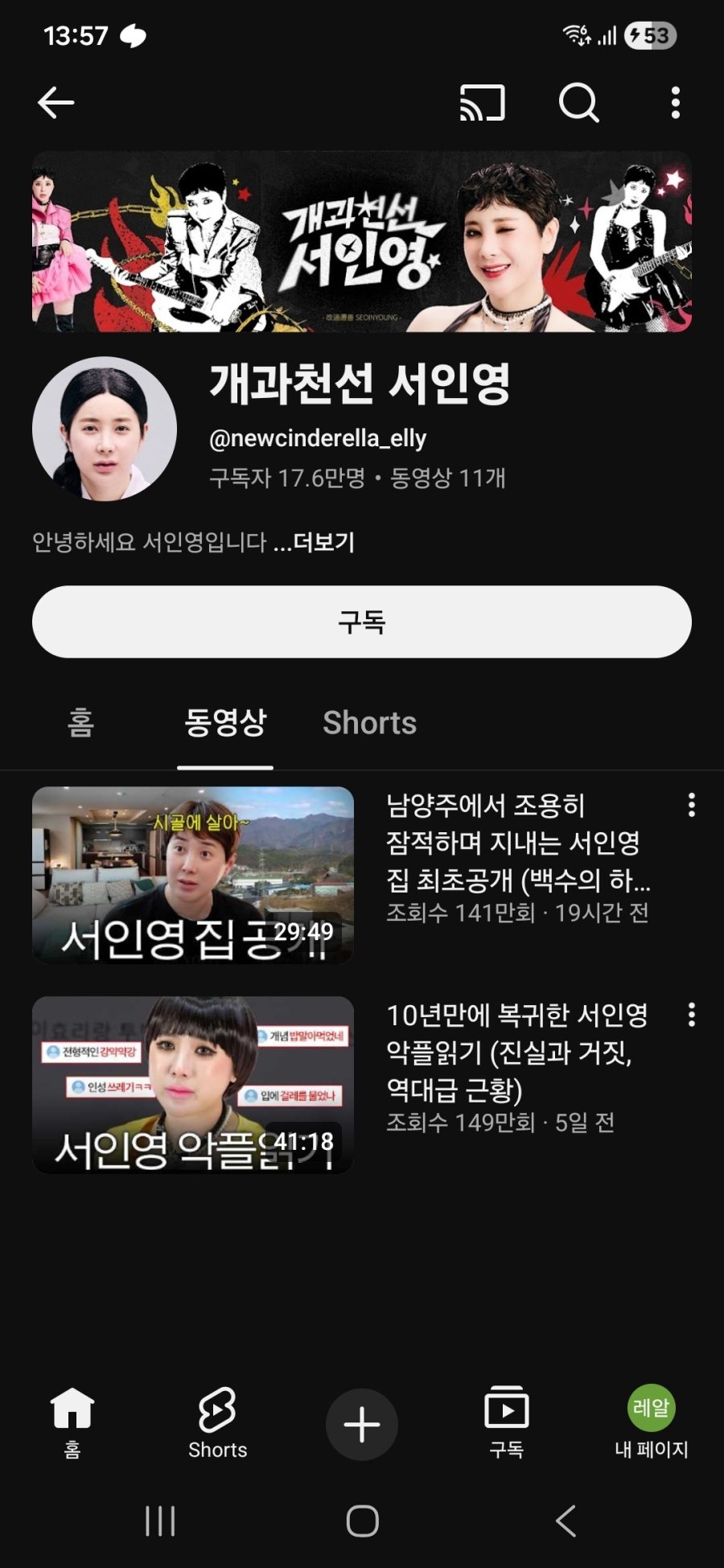Search within YouTube
Screen dimensions: 724x1568
point(578,103)
